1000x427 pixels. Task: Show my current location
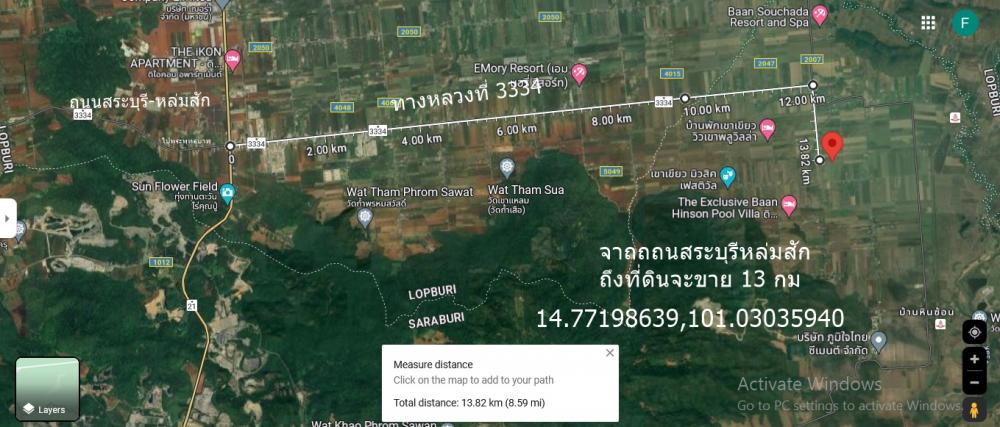975,332
